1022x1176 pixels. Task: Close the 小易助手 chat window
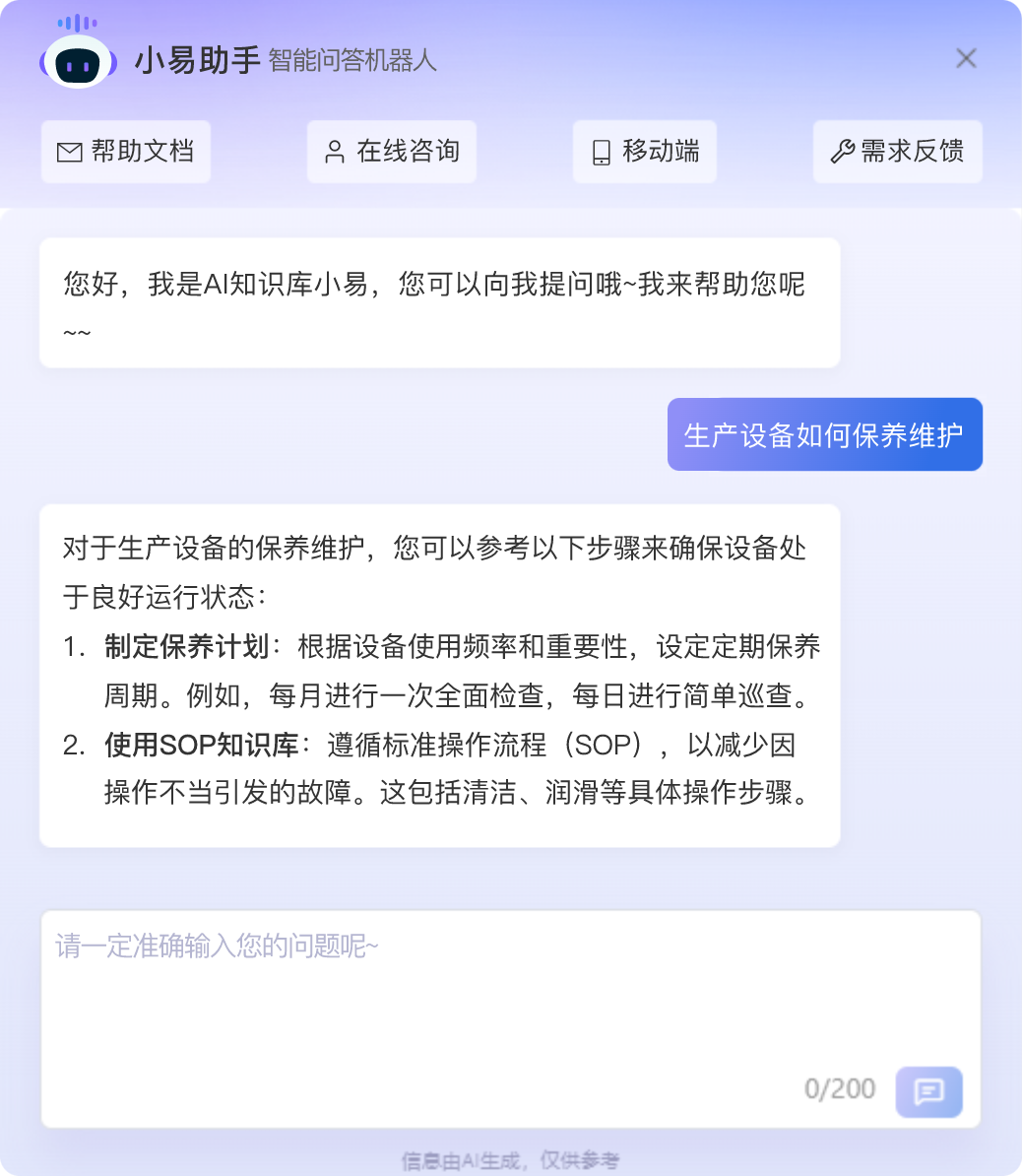coord(966,58)
